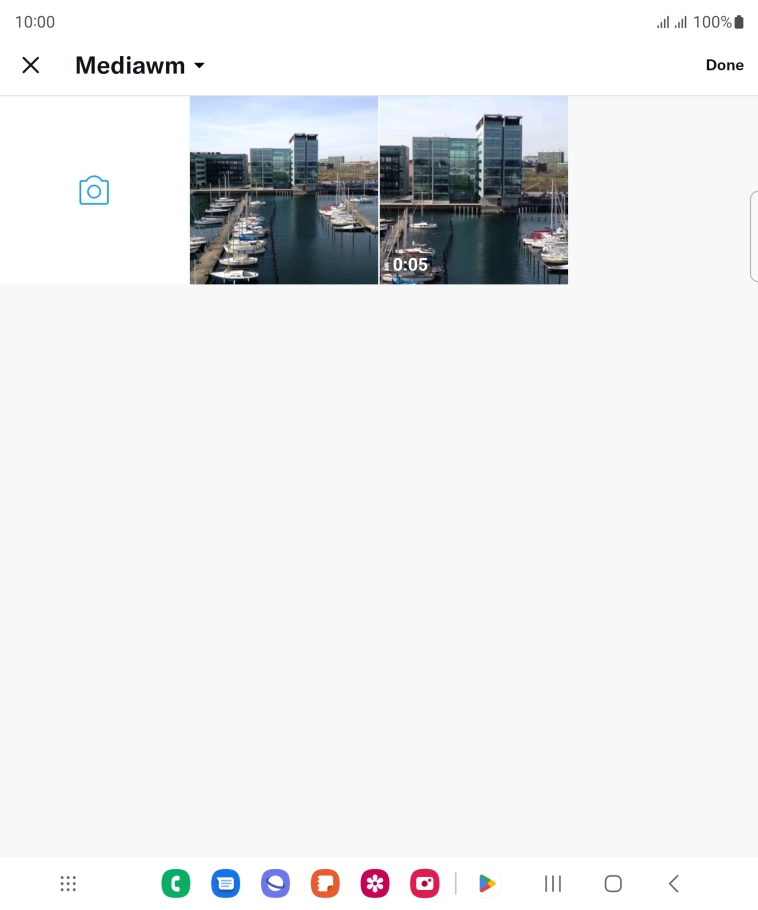Select the harbor photo thumbnail
The image size is (758, 910).
click(283, 190)
